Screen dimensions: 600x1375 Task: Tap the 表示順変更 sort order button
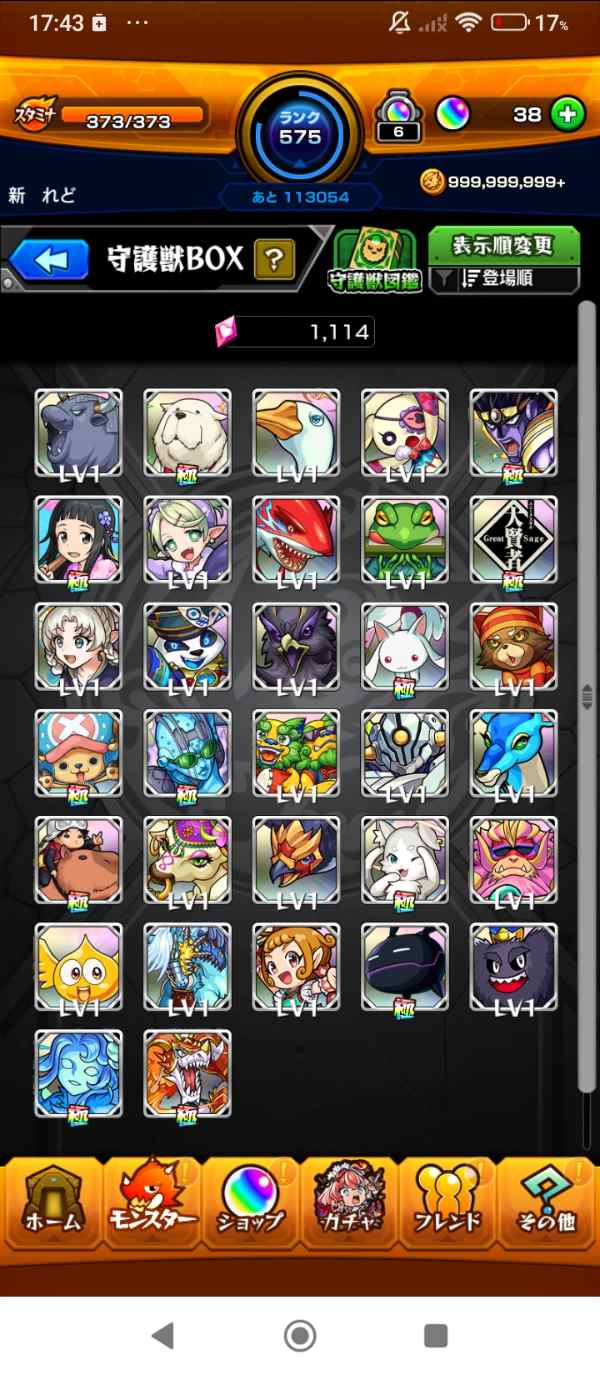point(504,246)
